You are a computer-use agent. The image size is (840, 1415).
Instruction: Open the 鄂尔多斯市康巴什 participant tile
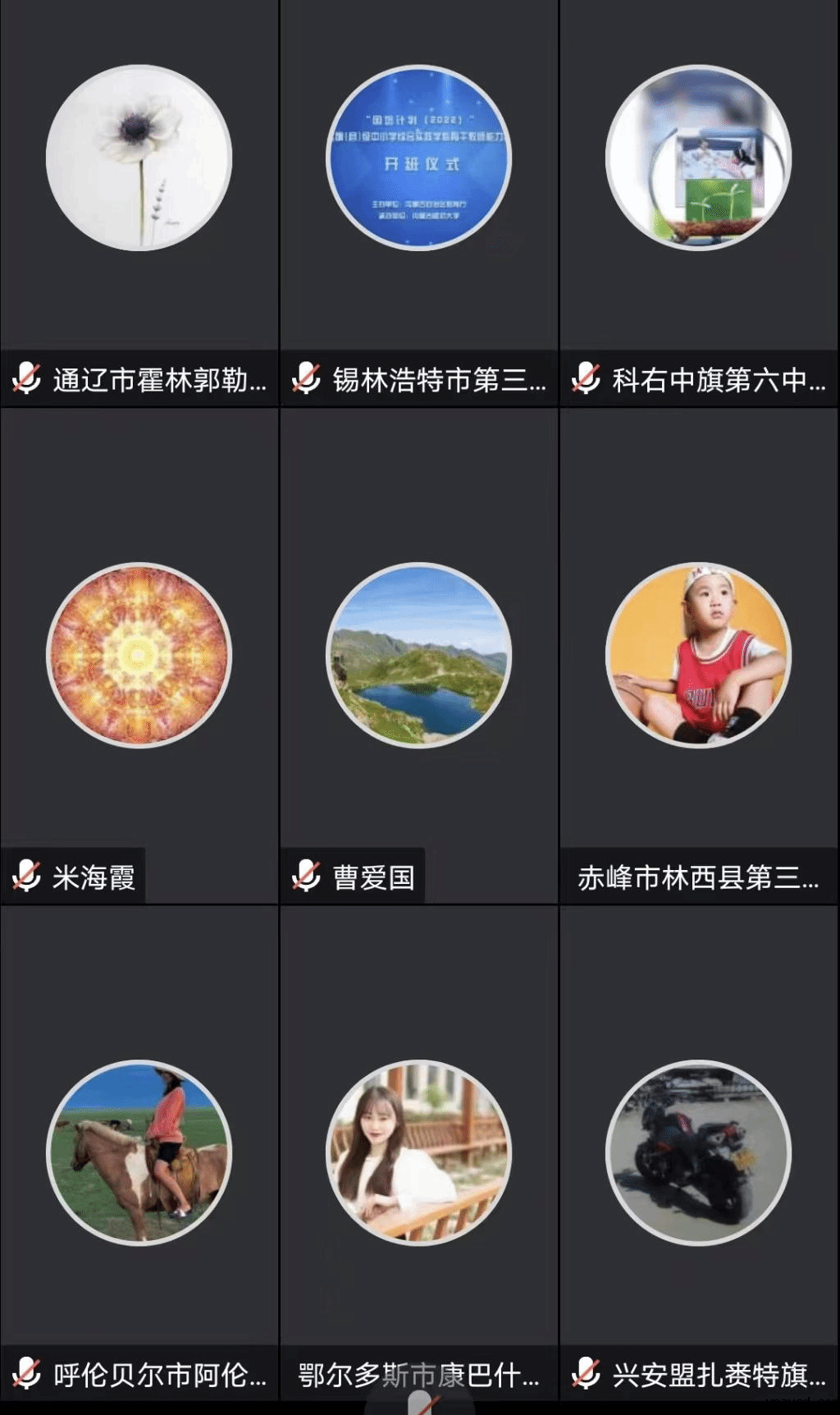point(418,1152)
